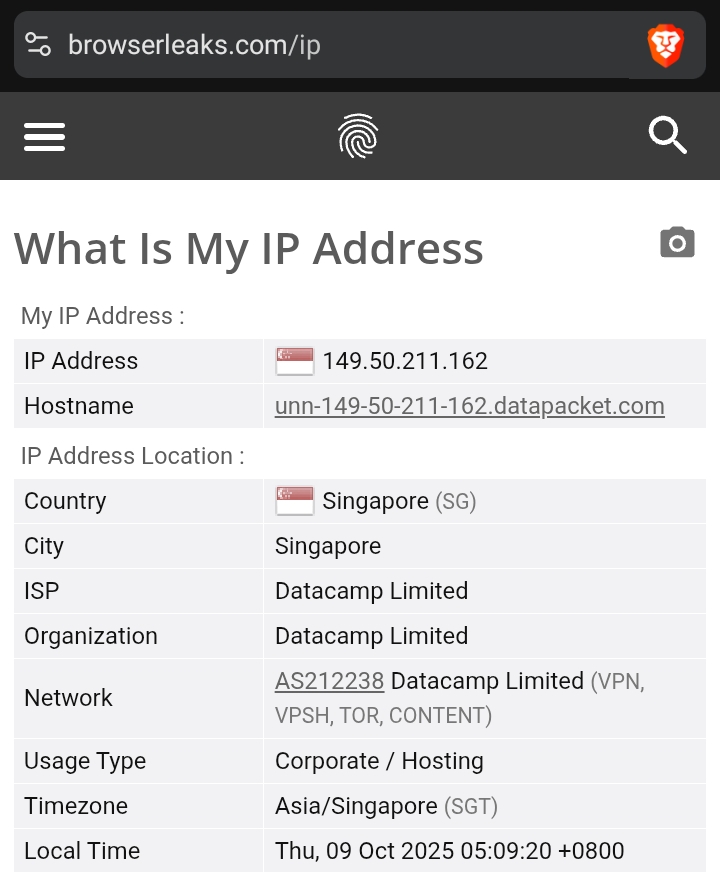
Task: Open the AS212238 network link
Action: 329,681
